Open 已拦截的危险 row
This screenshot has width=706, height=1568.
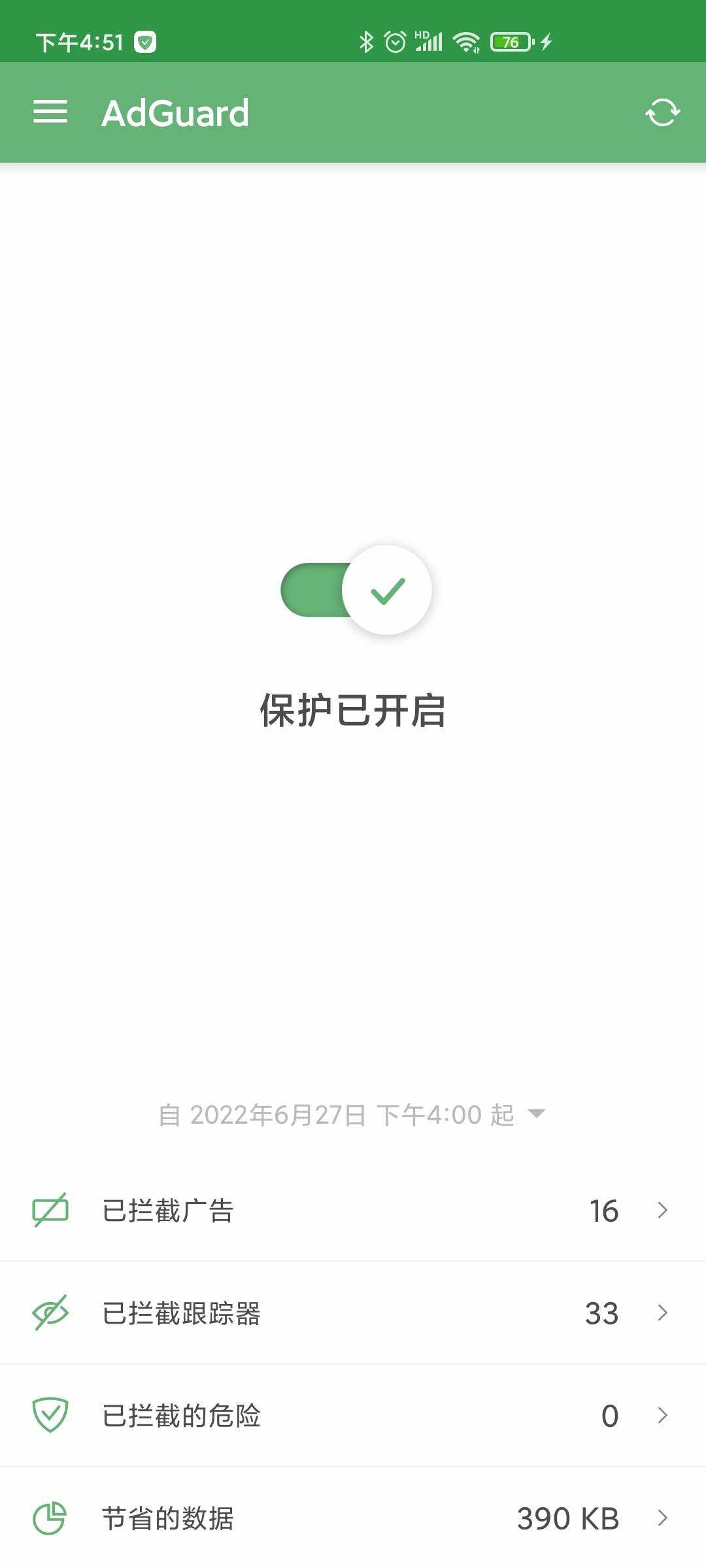tap(353, 1416)
